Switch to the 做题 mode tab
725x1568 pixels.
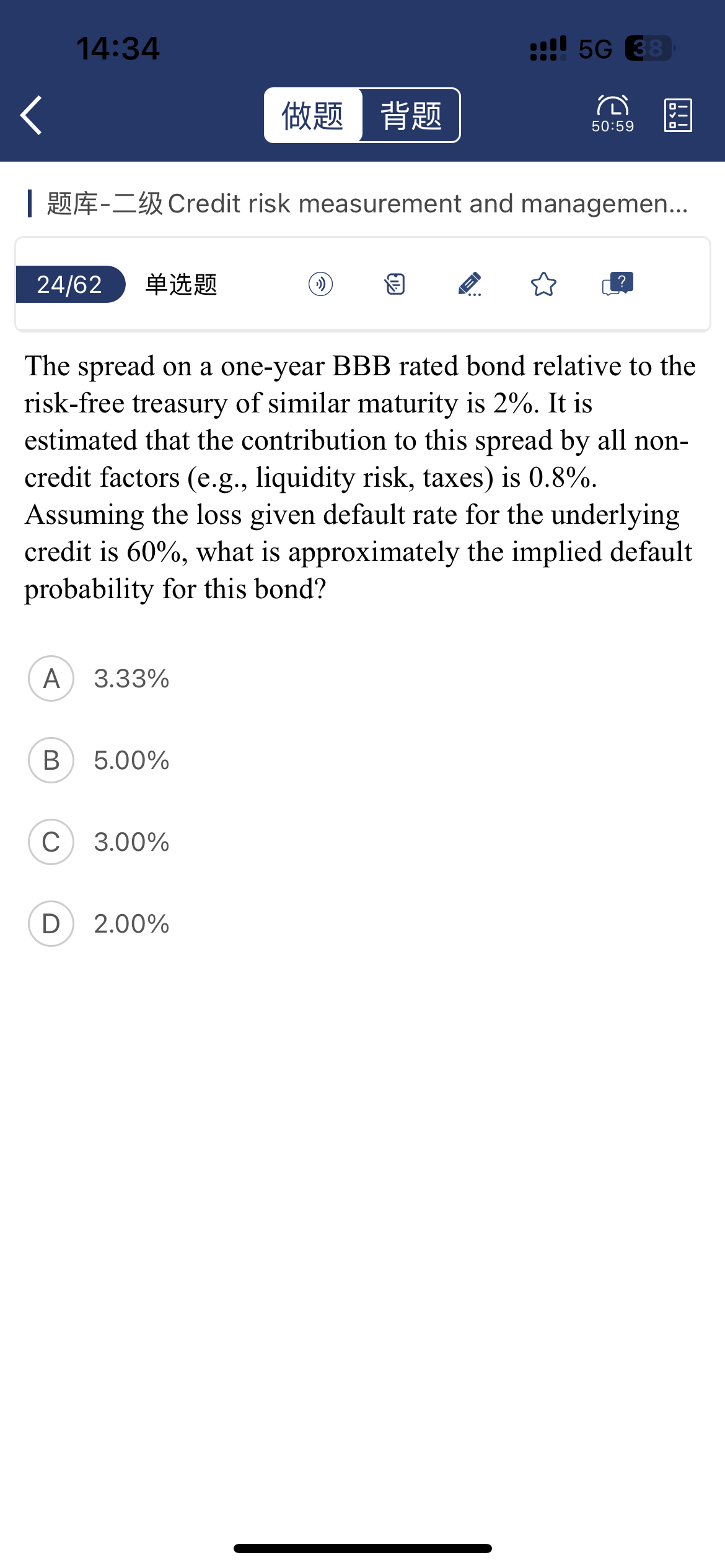point(312,115)
